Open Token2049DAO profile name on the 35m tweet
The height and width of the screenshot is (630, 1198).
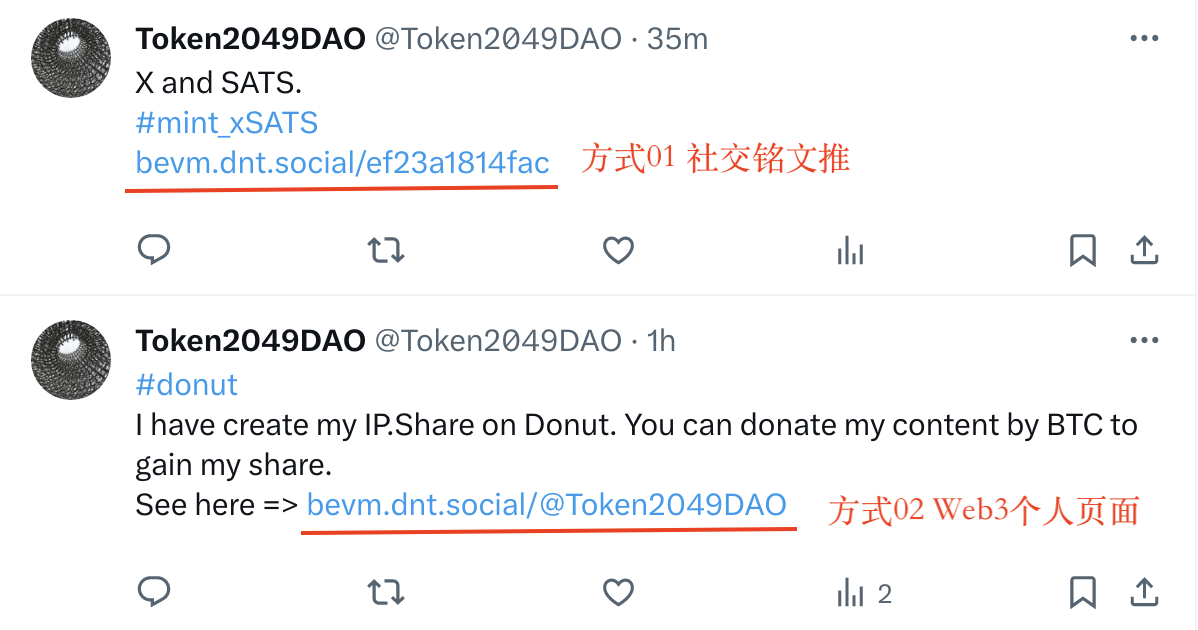250,39
